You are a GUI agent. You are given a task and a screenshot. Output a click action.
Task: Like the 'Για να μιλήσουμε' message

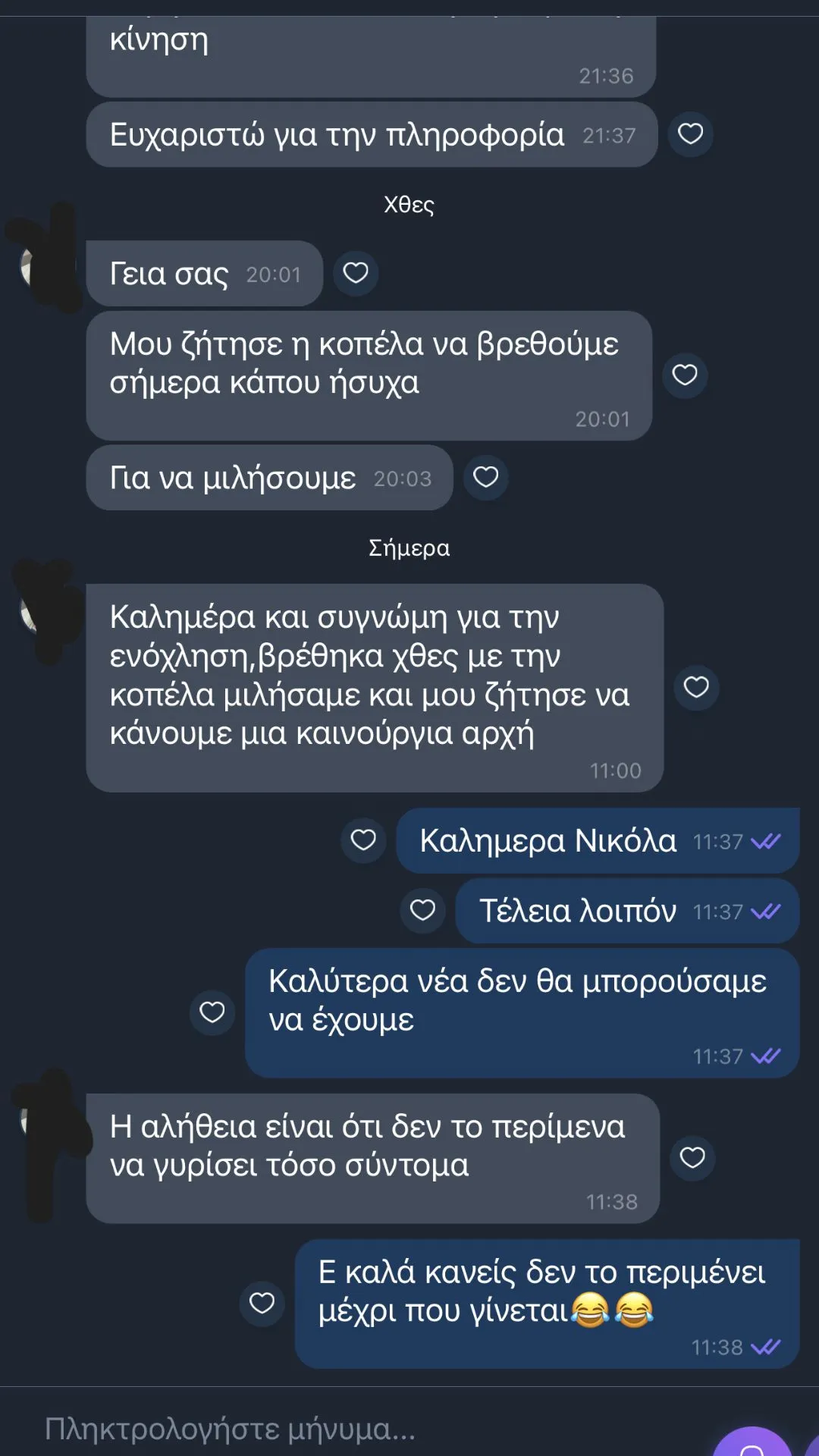[x=485, y=478]
